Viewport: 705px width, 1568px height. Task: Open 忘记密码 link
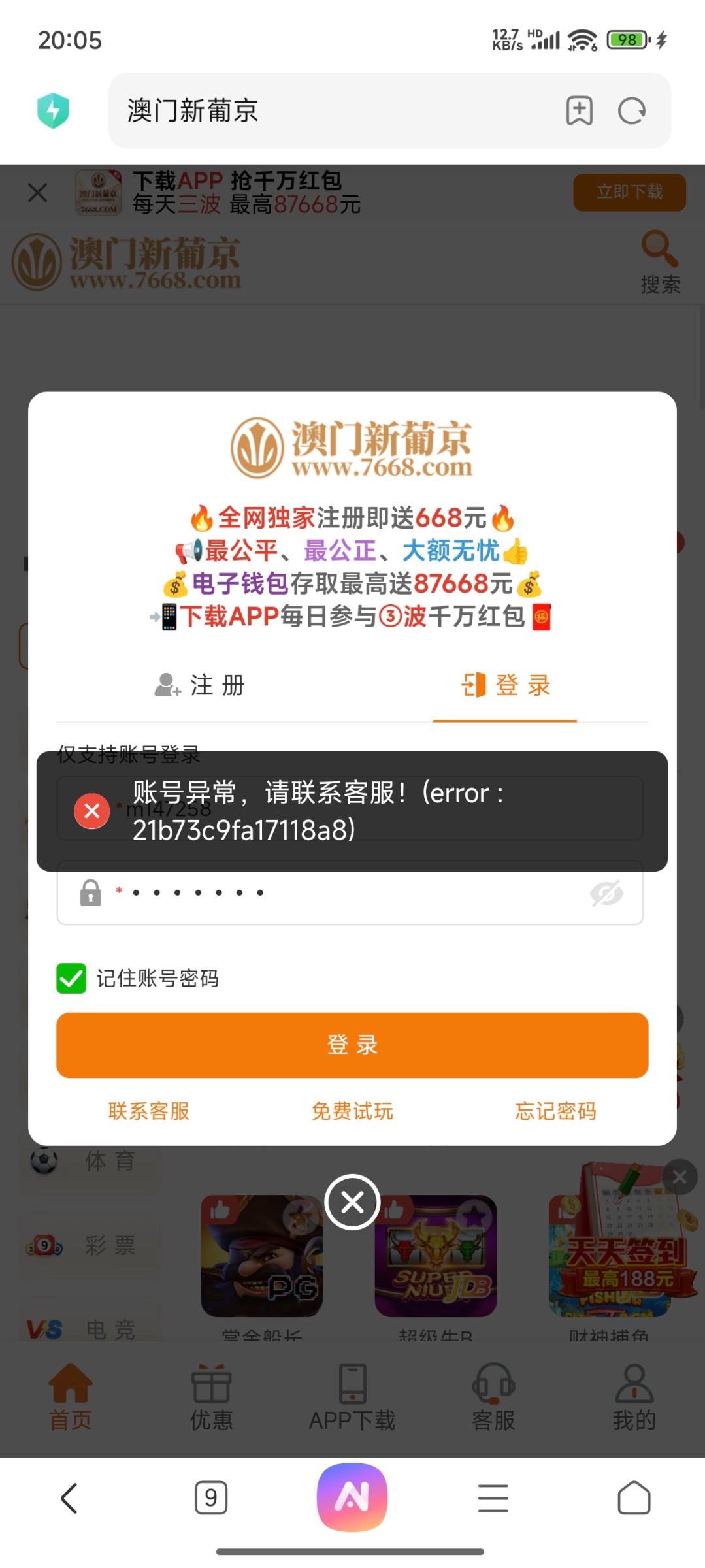click(555, 1111)
